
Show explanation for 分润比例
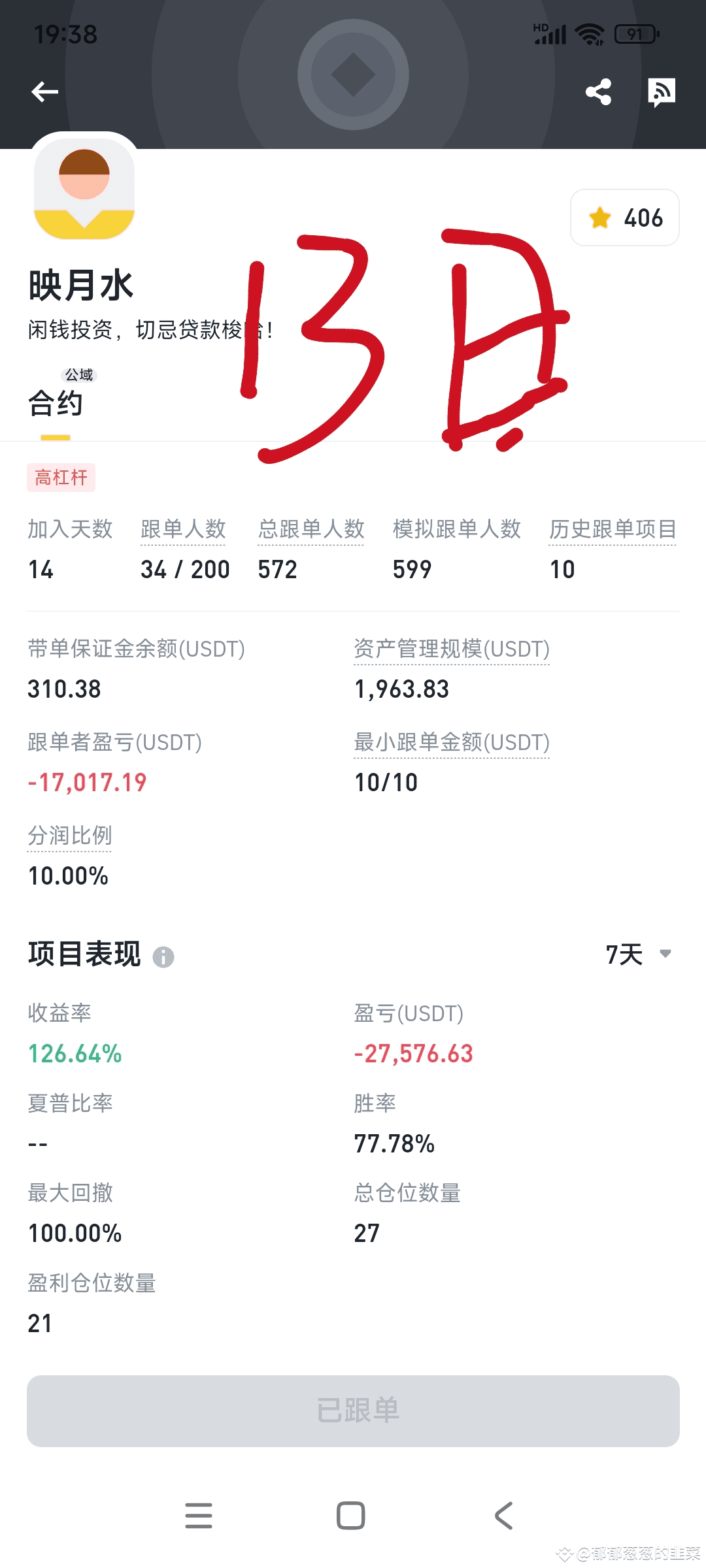pos(70,836)
